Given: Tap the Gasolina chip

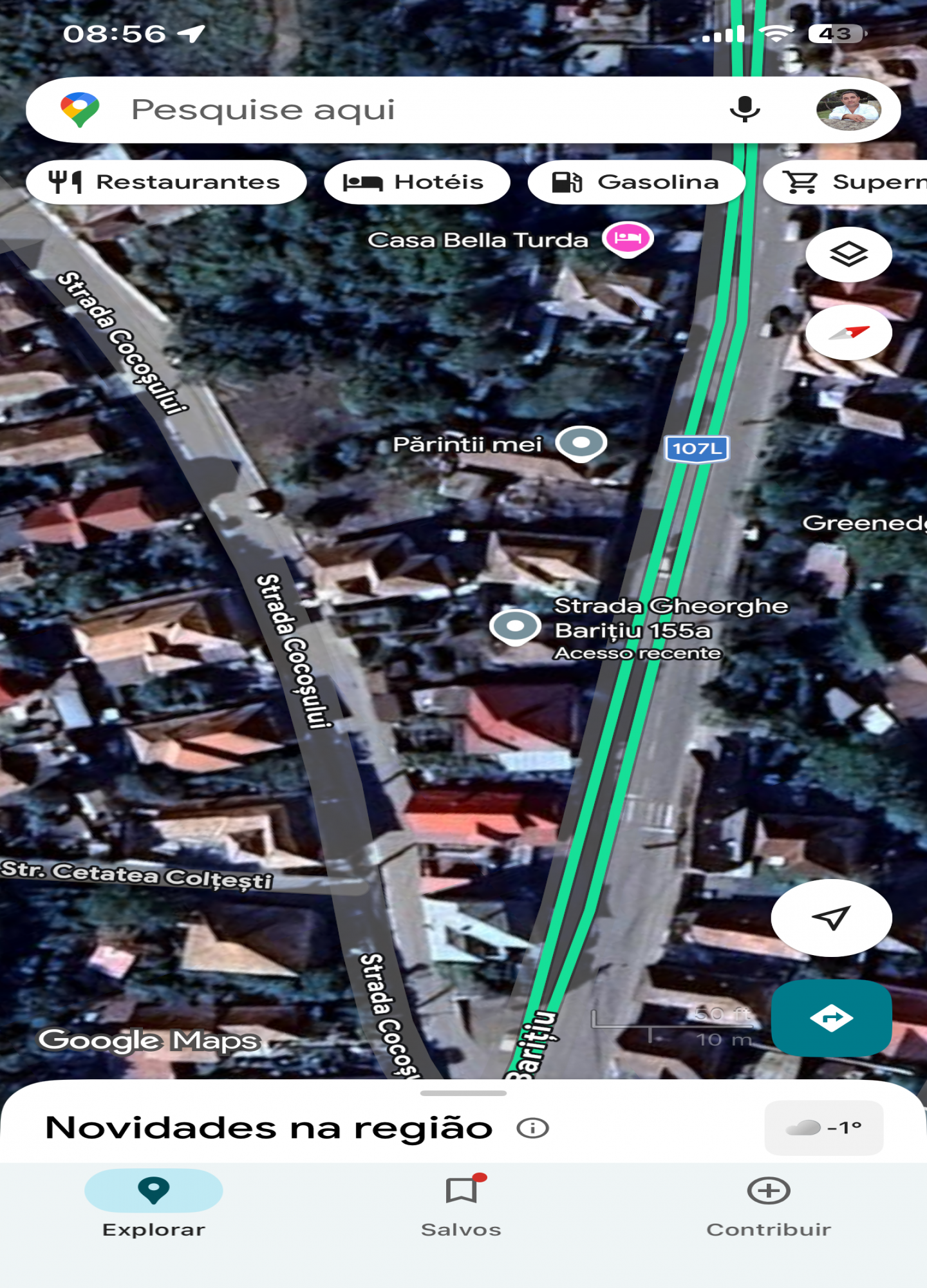Looking at the screenshot, I should 636,182.
